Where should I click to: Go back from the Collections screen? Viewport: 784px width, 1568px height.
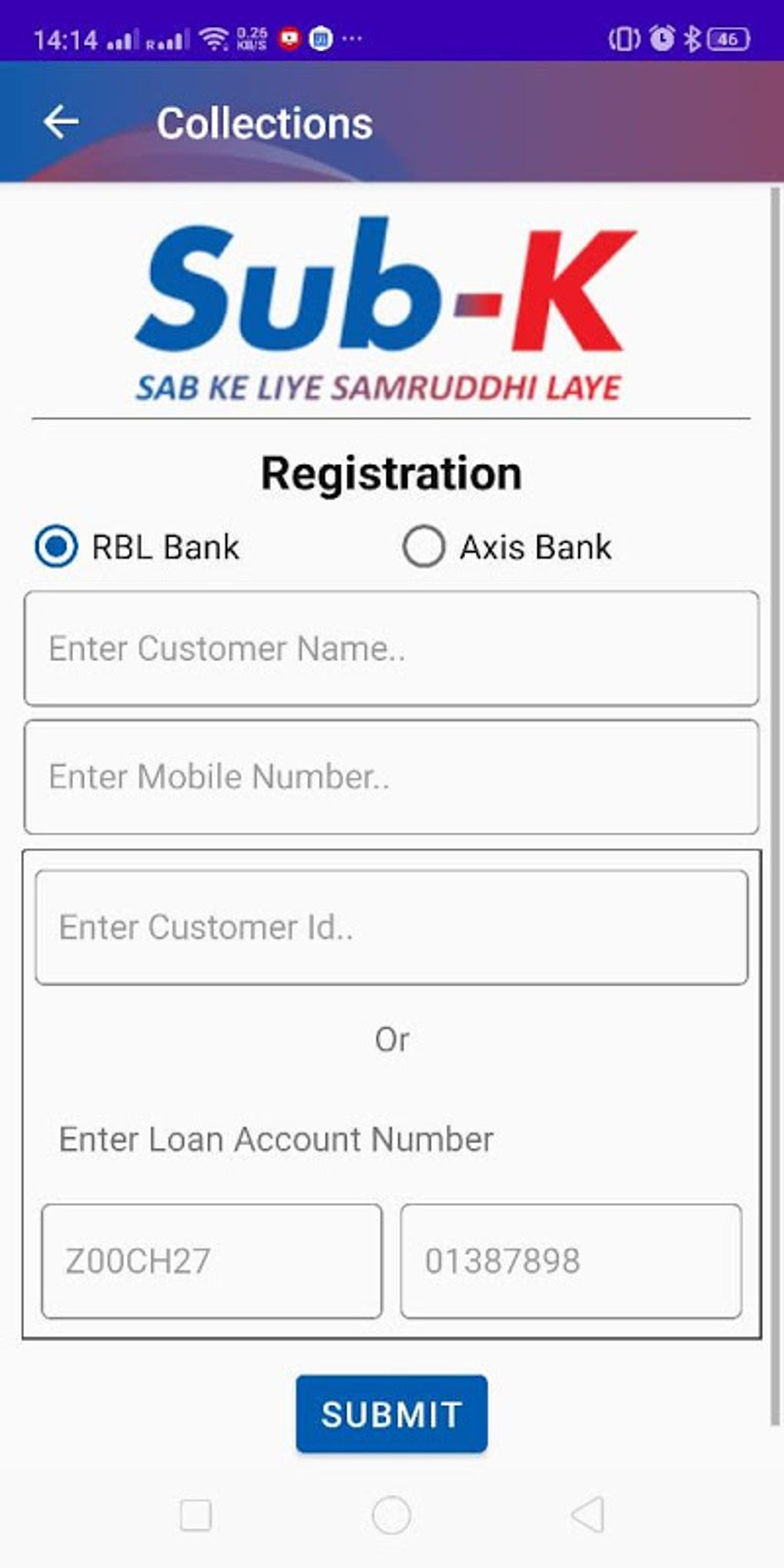(x=61, y=122)
